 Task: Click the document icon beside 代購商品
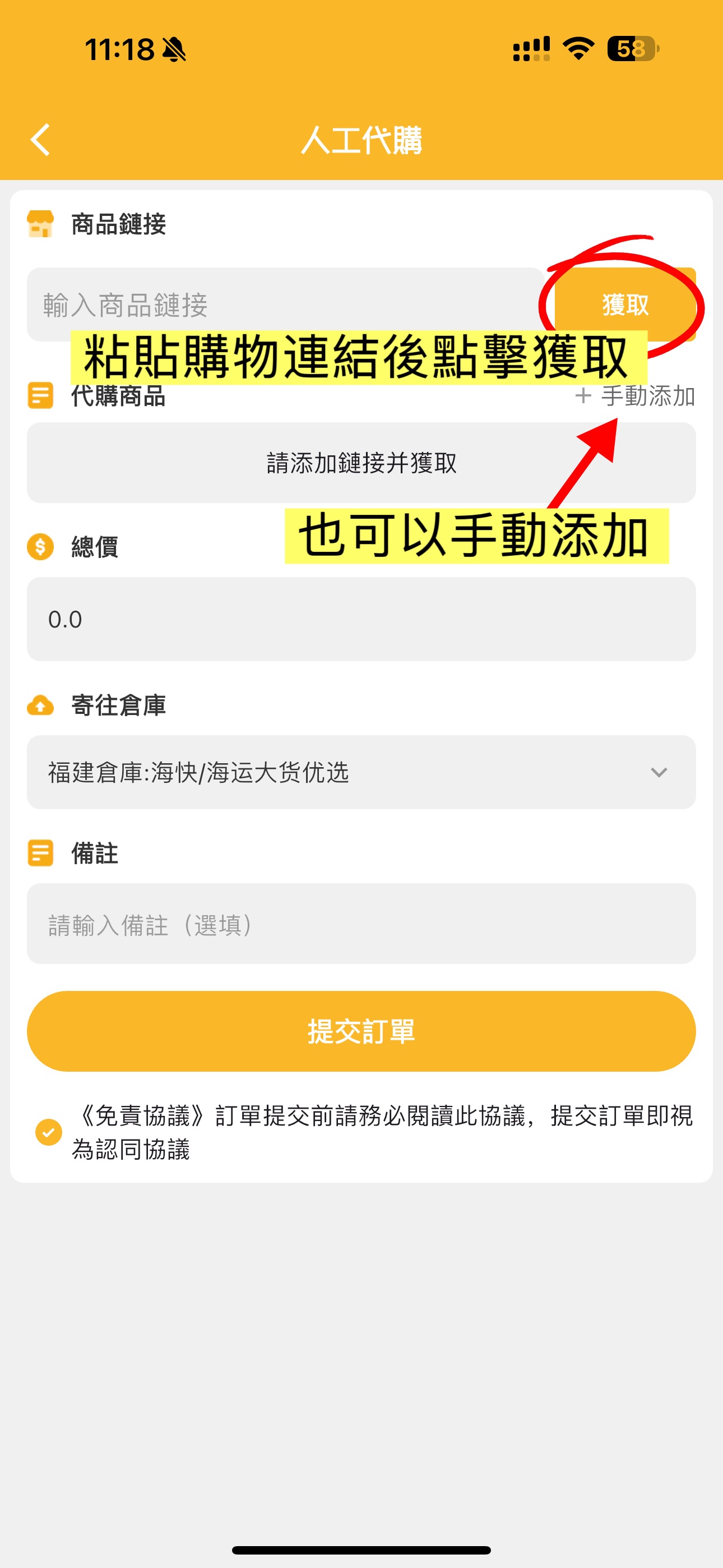(41, 396)
